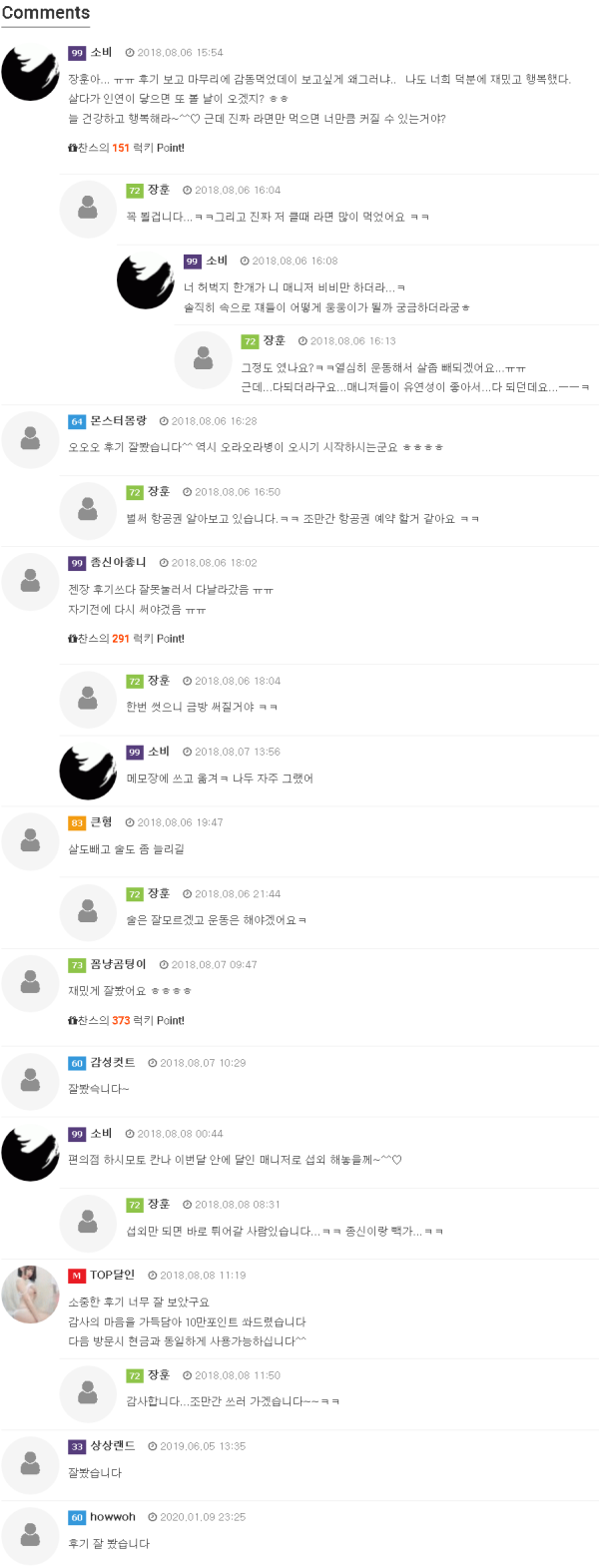599x1568 pixels.
Task: Open 상상랜드's user name link
Action: tap(112, 1445)
